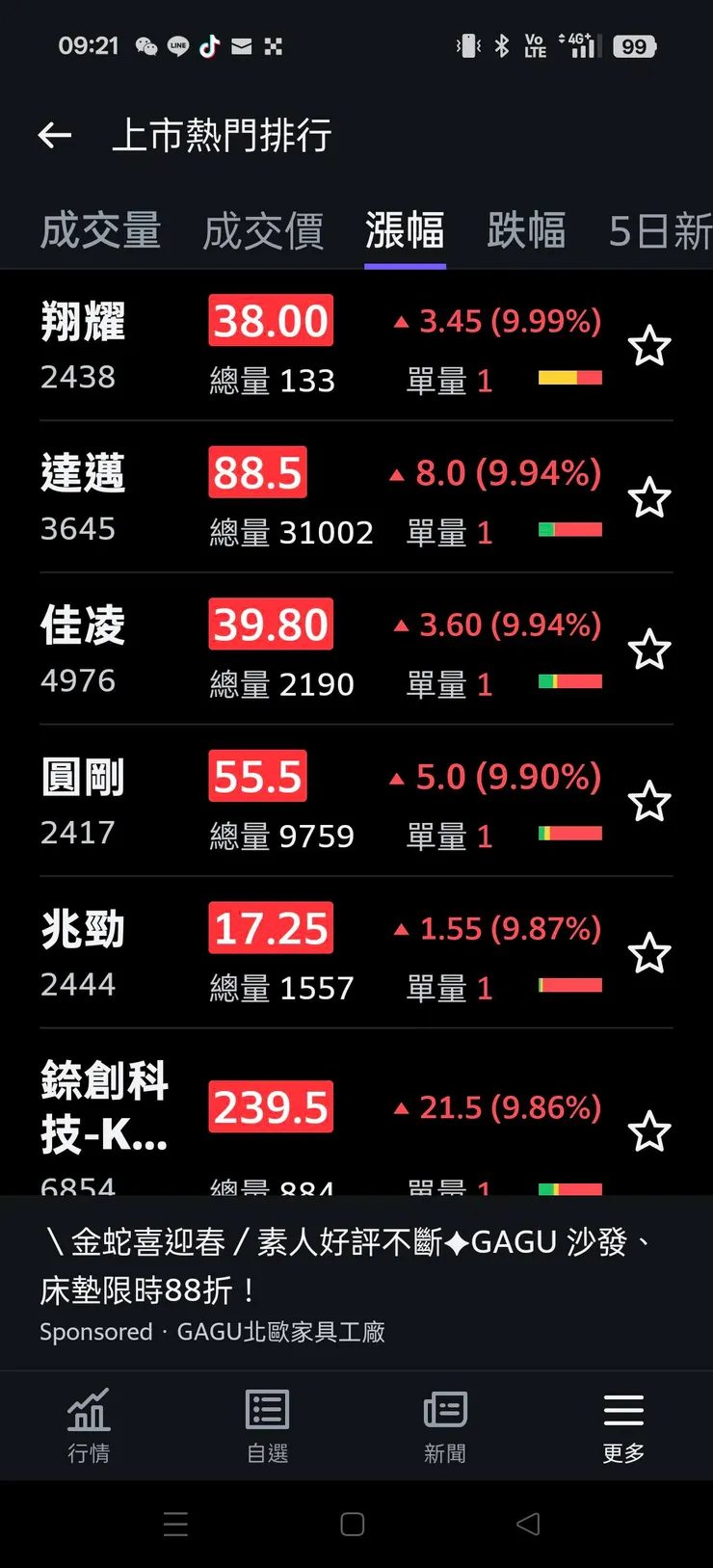This screenshot has width=713, height=1568.
Task: Go to the 自選 watchlist tab
Action: pos(267,1426)
